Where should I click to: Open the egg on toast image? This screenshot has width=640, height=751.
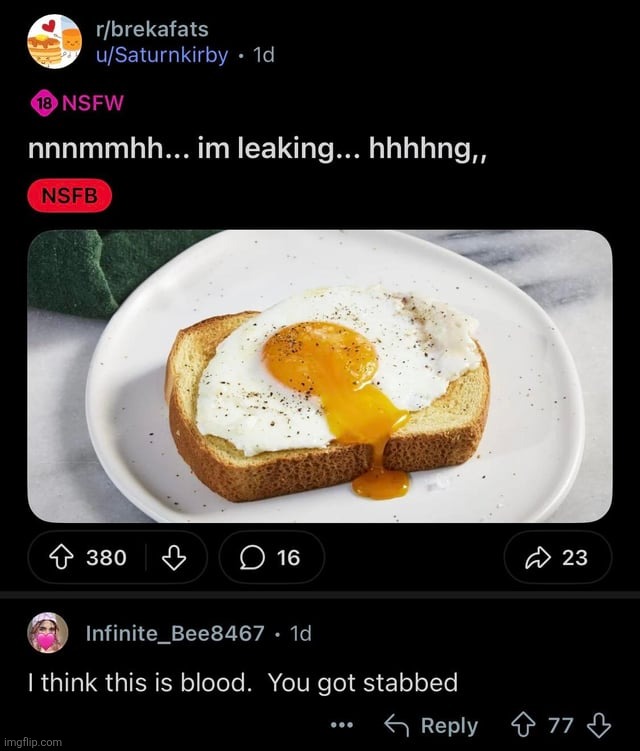[x=319, y=376]
